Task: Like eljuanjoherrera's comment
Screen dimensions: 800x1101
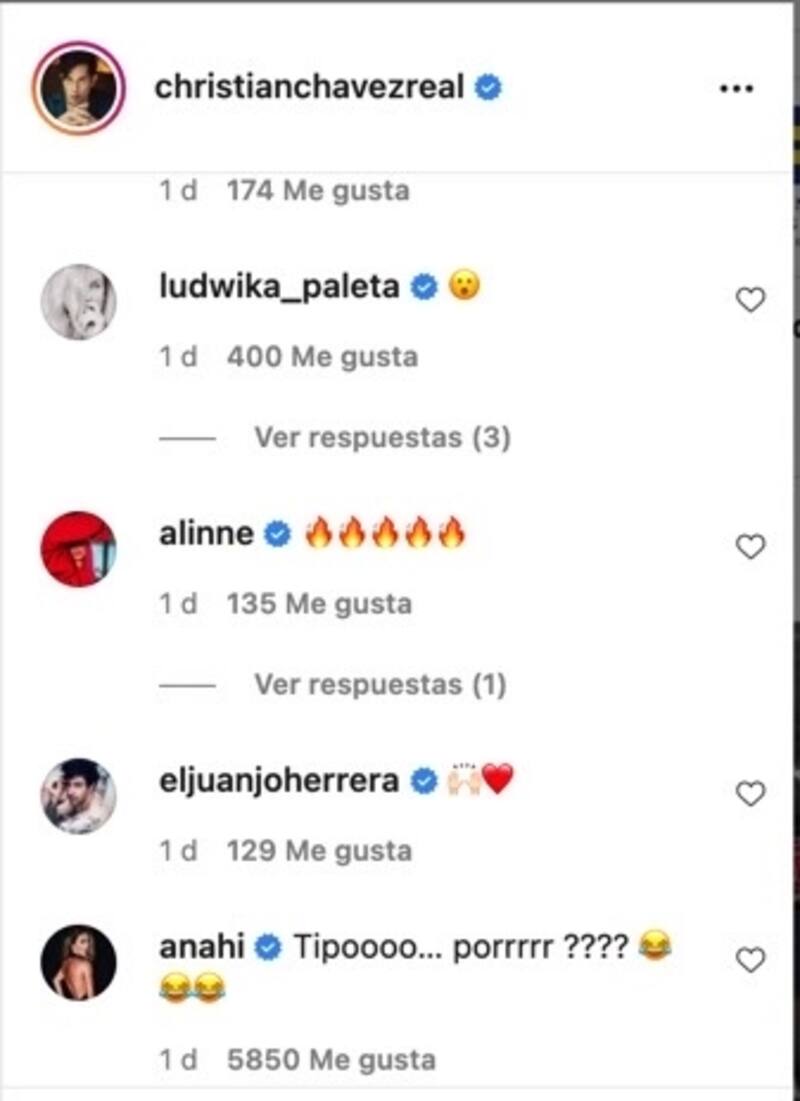Action: coord(750,794)
